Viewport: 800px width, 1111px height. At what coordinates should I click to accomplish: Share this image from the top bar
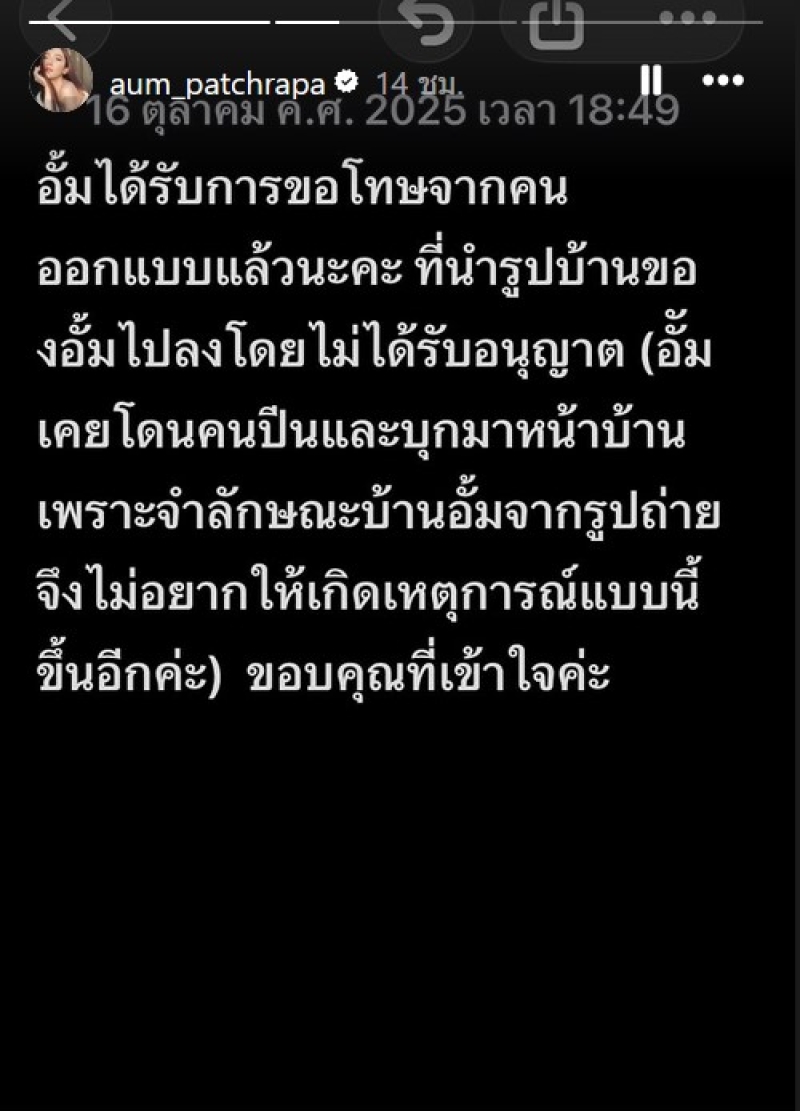click(x=556, y=22)
